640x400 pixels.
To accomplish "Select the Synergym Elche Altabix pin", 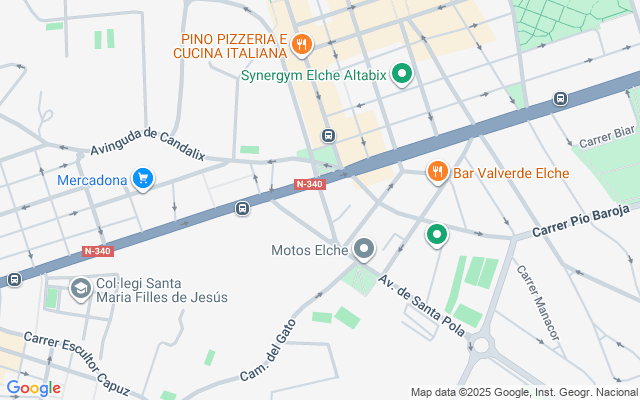I will click(x=402, y=74).
